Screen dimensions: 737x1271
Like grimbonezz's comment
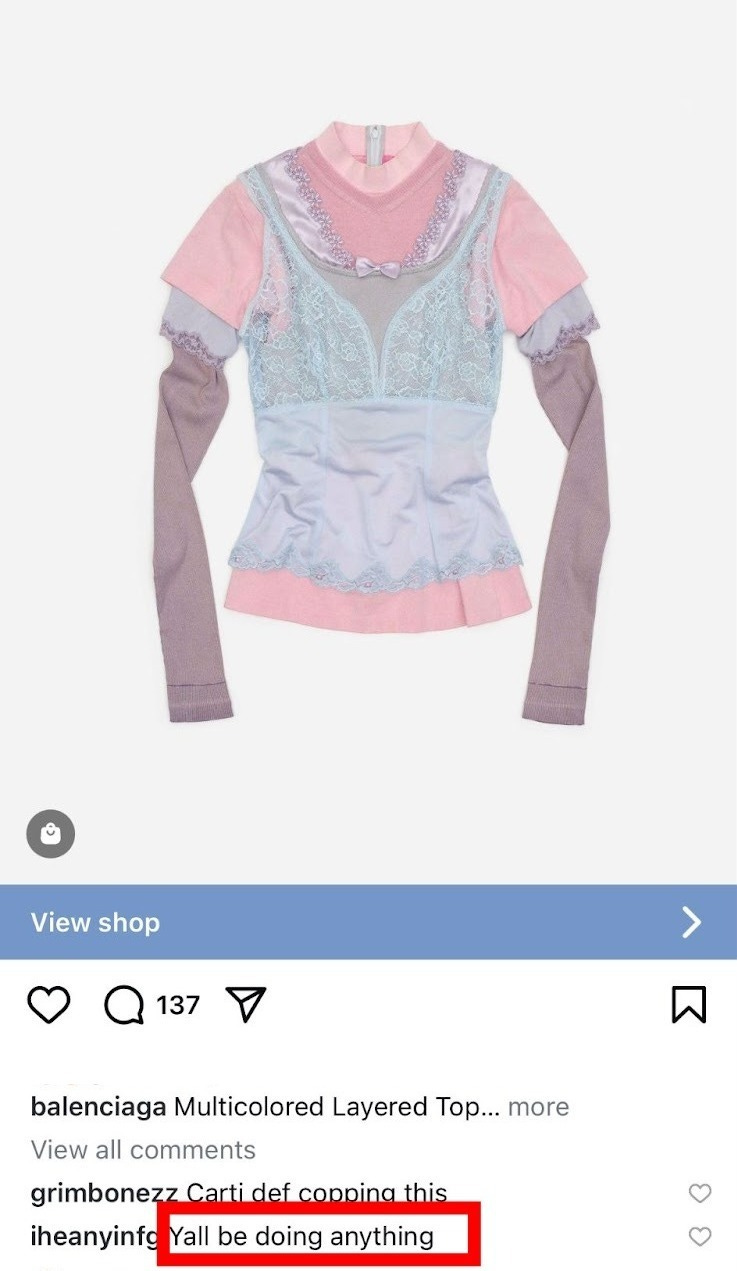coord(700,1193)
